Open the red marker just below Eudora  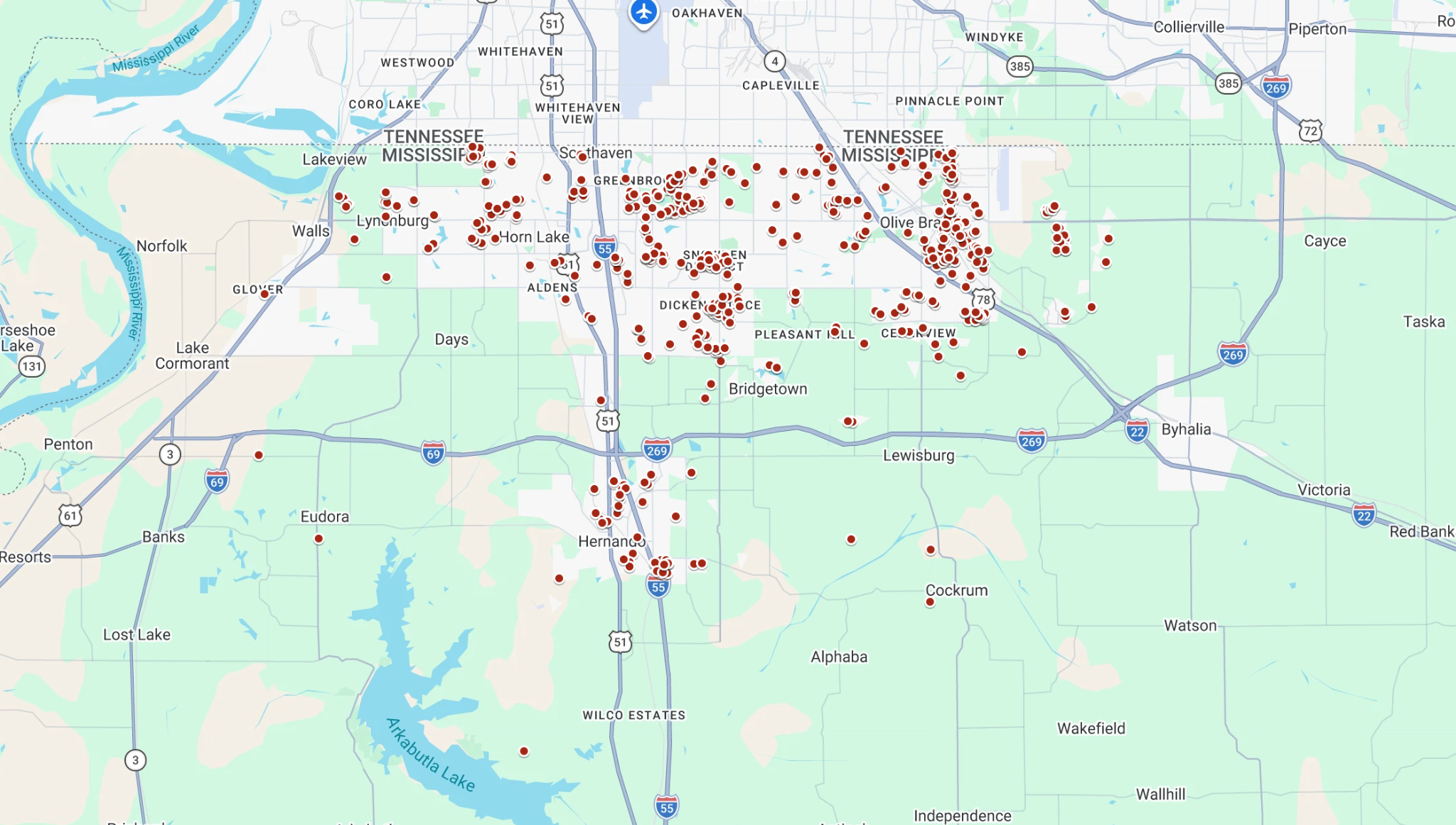(x=318, y=538)
